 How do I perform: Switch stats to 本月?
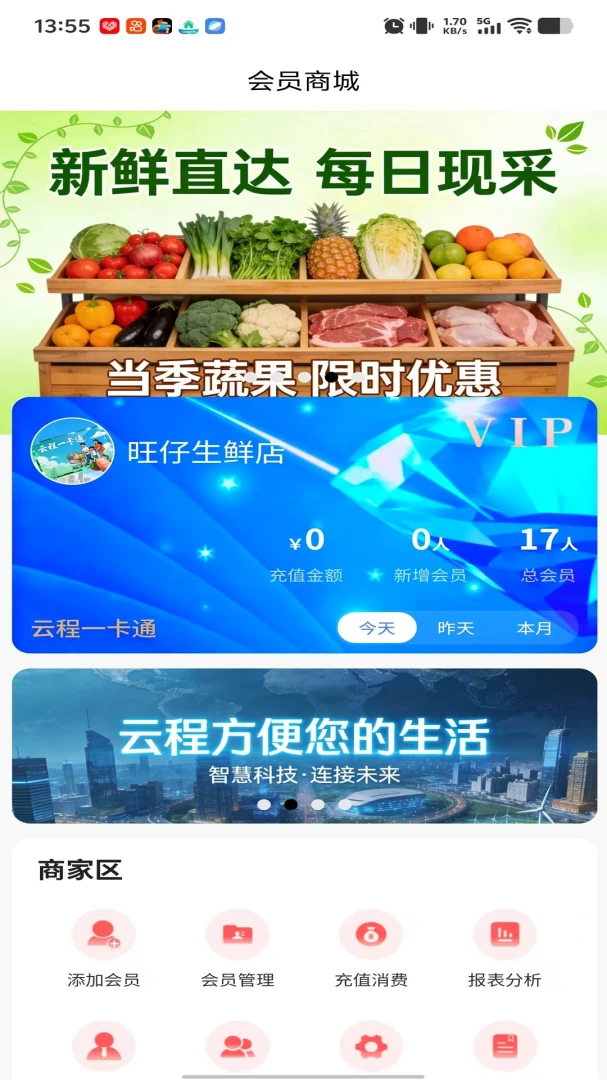pos(535,628)
